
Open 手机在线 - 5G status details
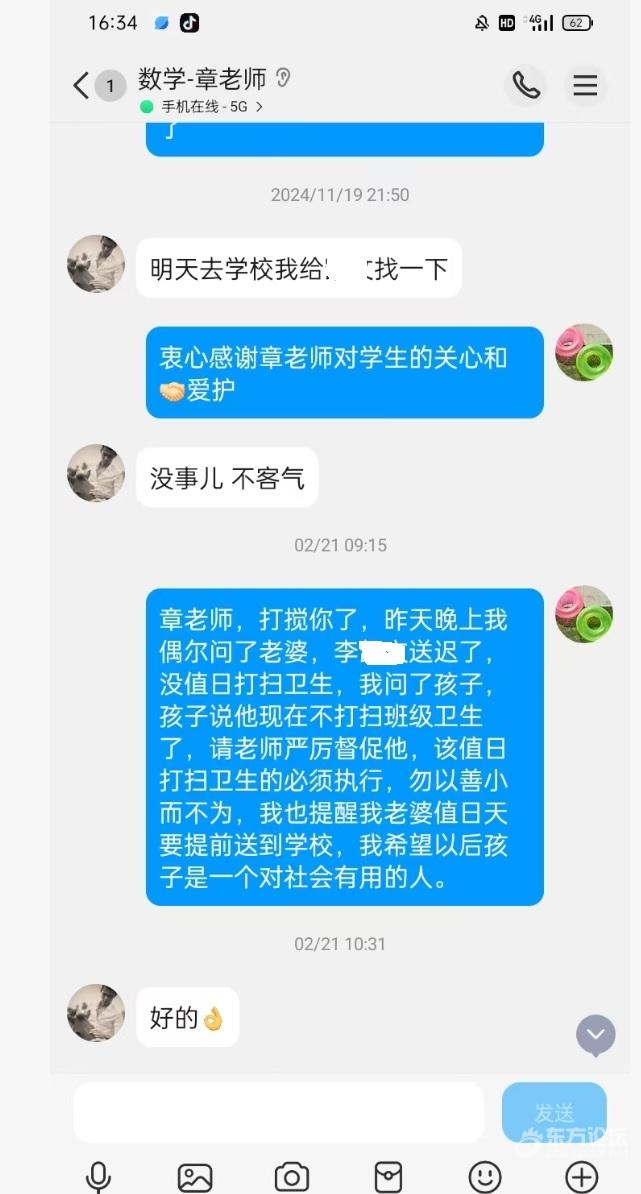point(203,107)
